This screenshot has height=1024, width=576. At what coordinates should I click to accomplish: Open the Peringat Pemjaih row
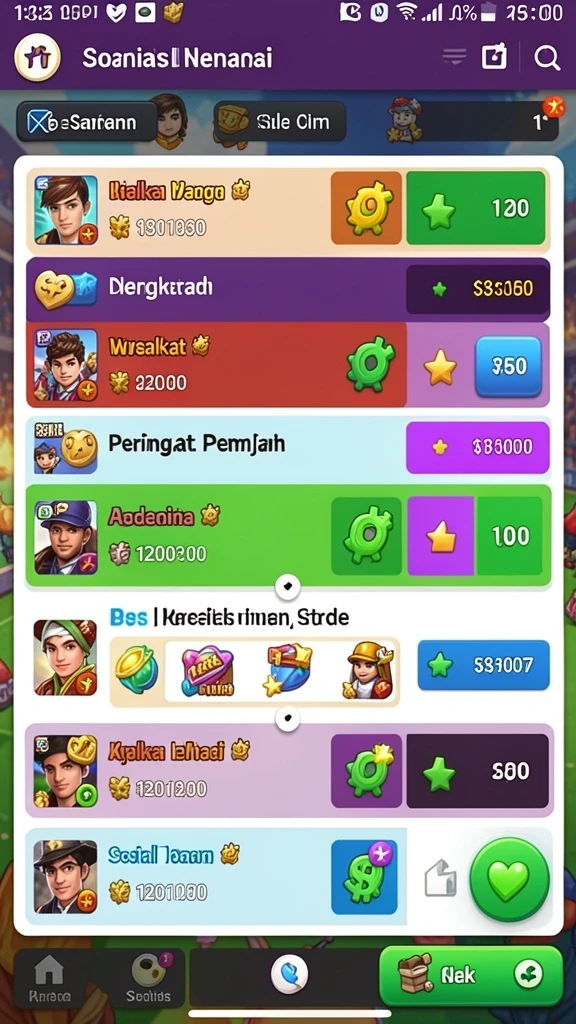pos(288,447)
